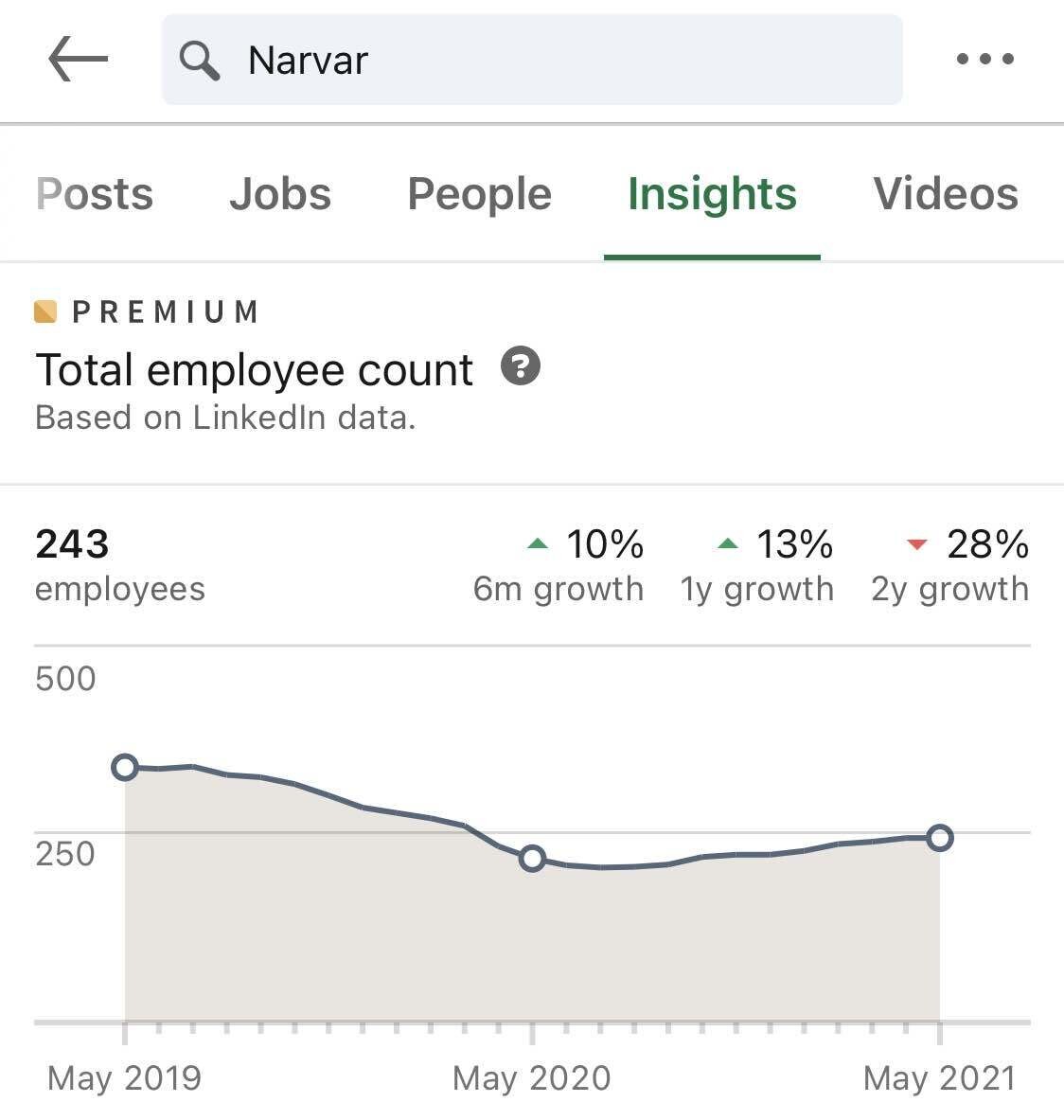1064x1120 pixels.
Task: Go back using the arrow icon
Action: [78, 59]
